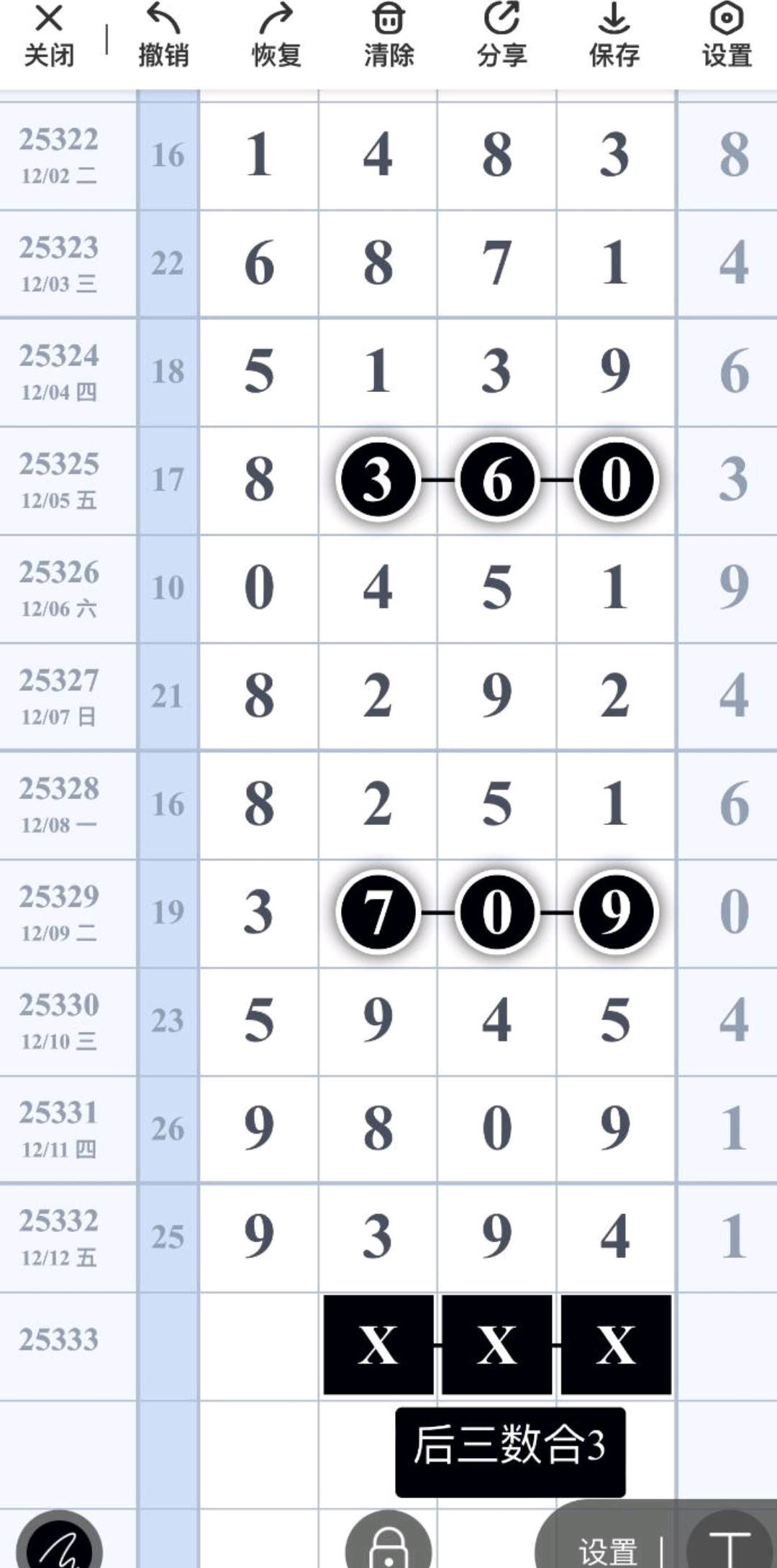Share the annotated chart

(501, 36)
